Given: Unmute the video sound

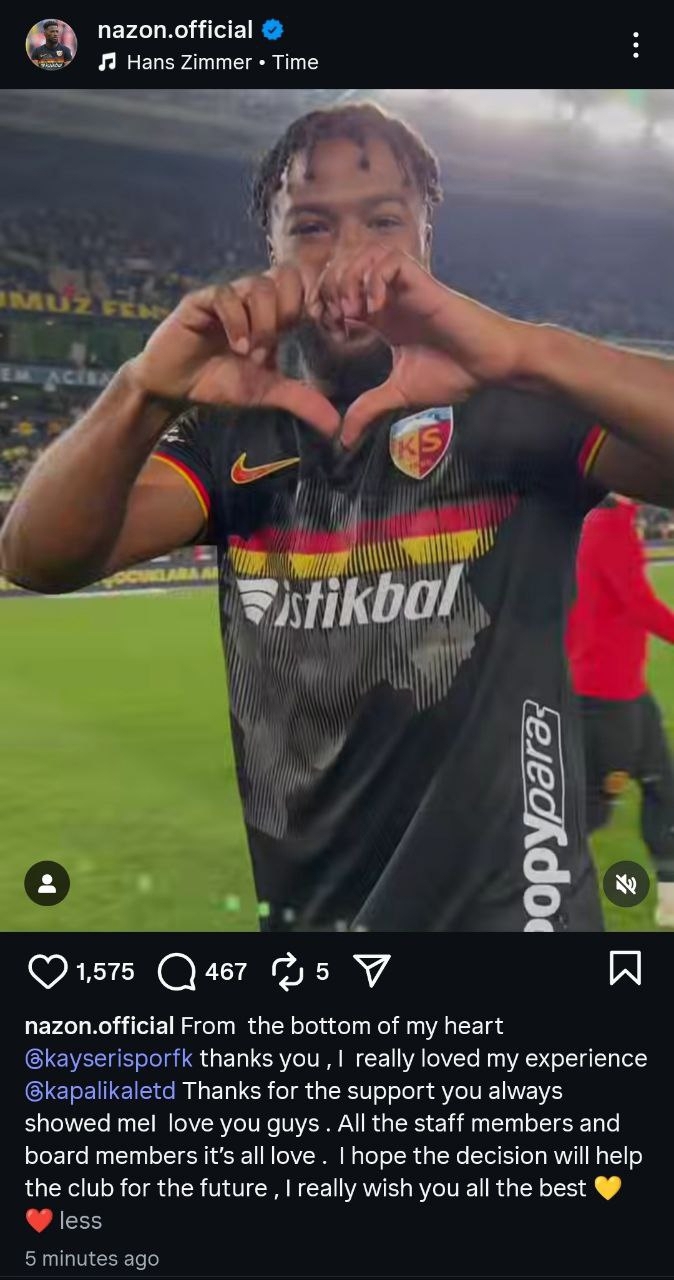Looking at the screenshot, I should pyautogui.click(x=626, y=883).
